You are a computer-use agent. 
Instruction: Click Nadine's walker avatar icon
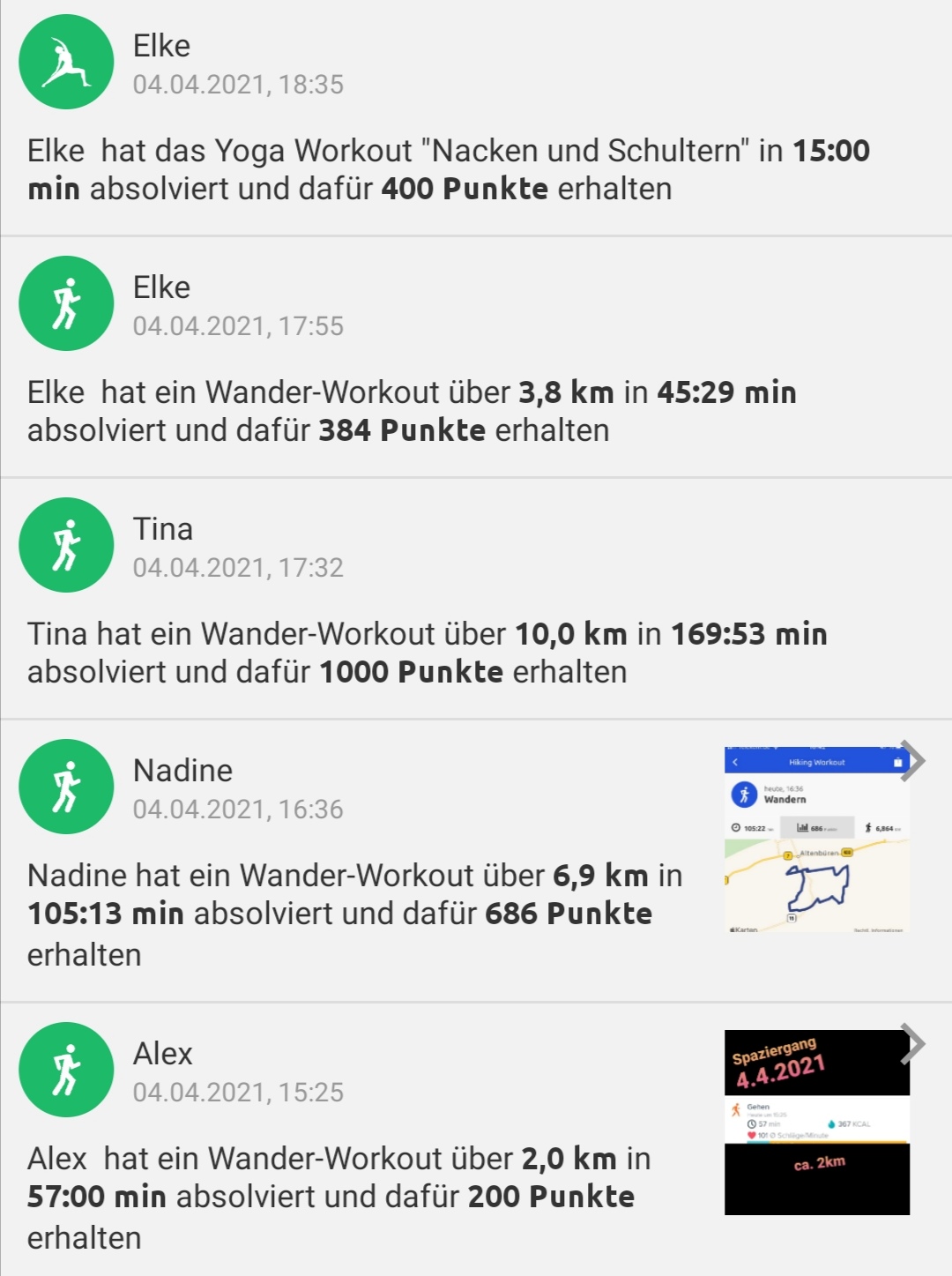tap(64, 787)
